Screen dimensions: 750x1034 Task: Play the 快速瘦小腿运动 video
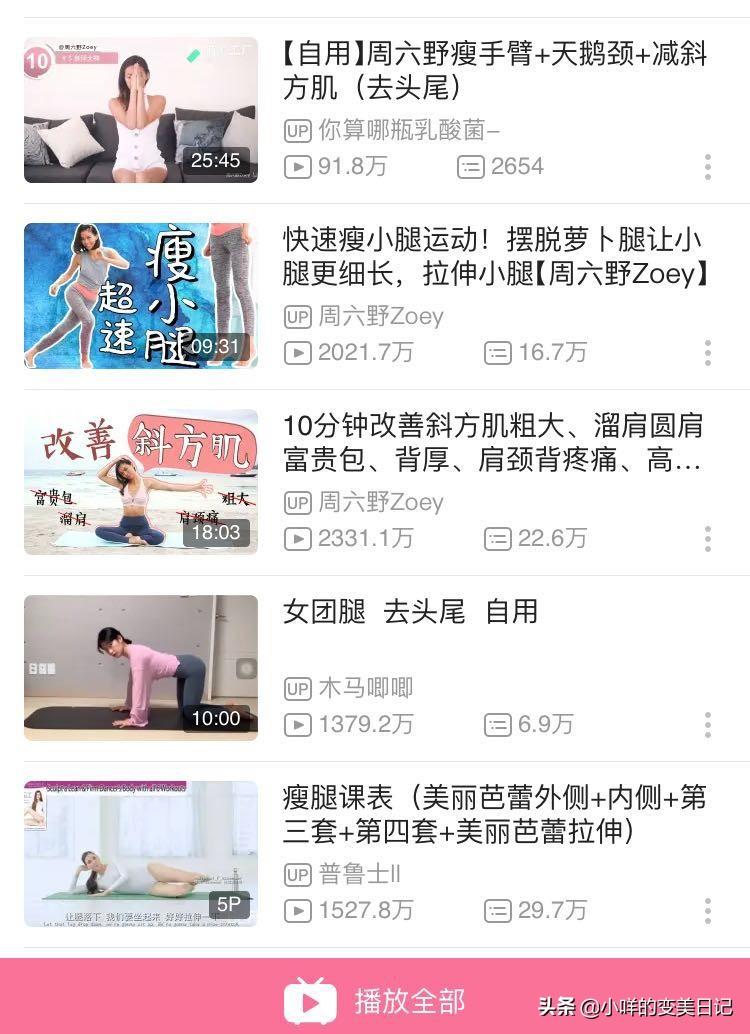coord(141,296)
